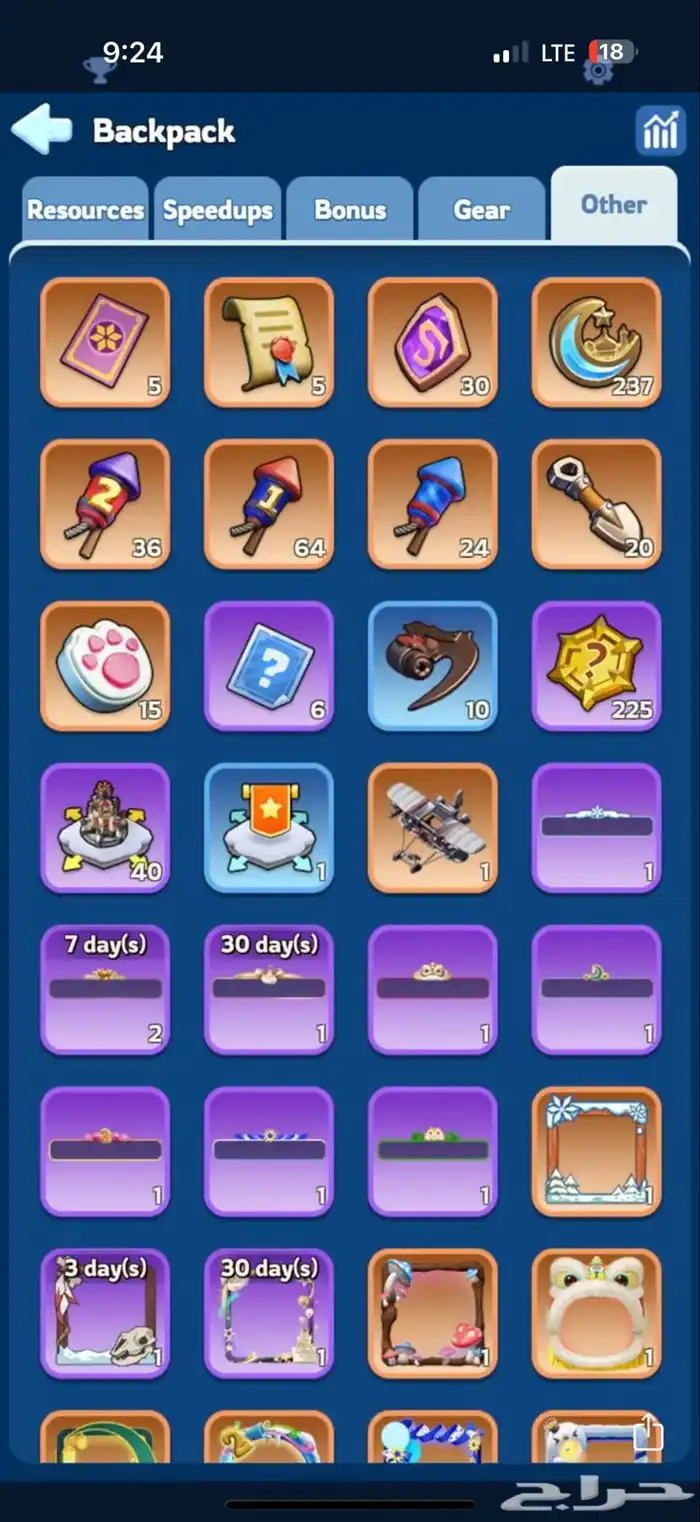700x1522 pixels.
Task: Select the lion dance frame item
Action: point(596,1314)
